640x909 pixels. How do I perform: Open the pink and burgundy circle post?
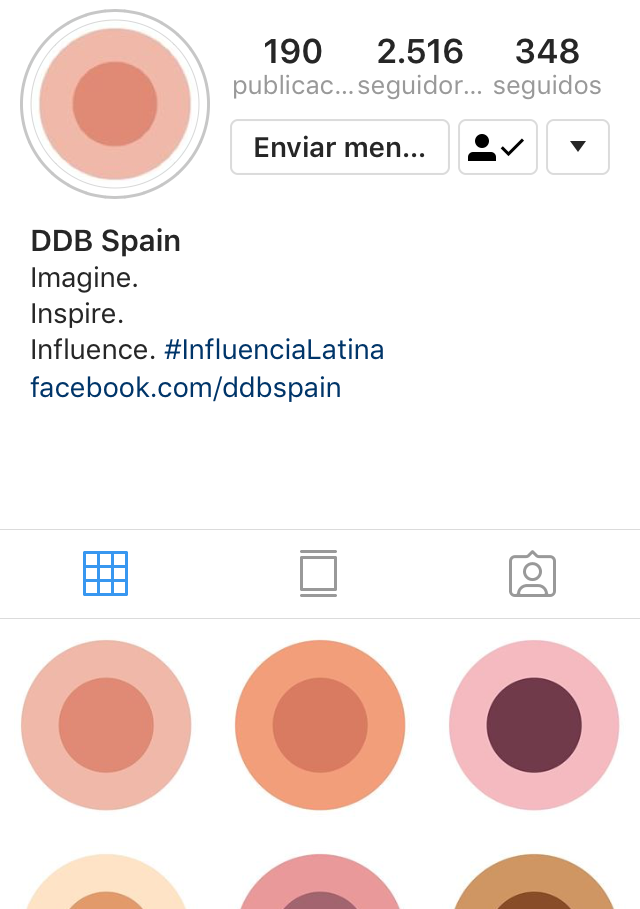click(534, 725)
